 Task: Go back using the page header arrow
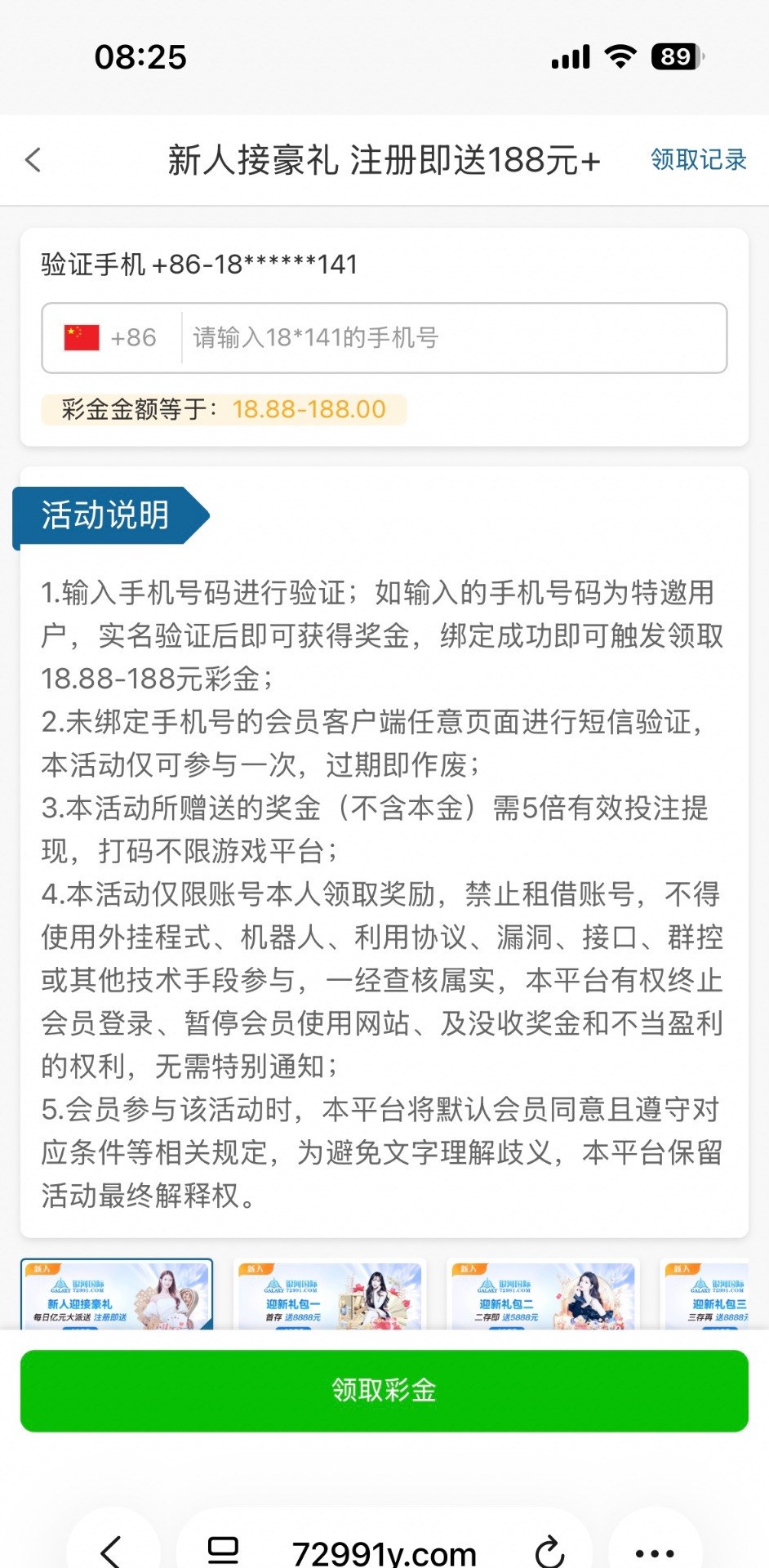pos(33,159)
